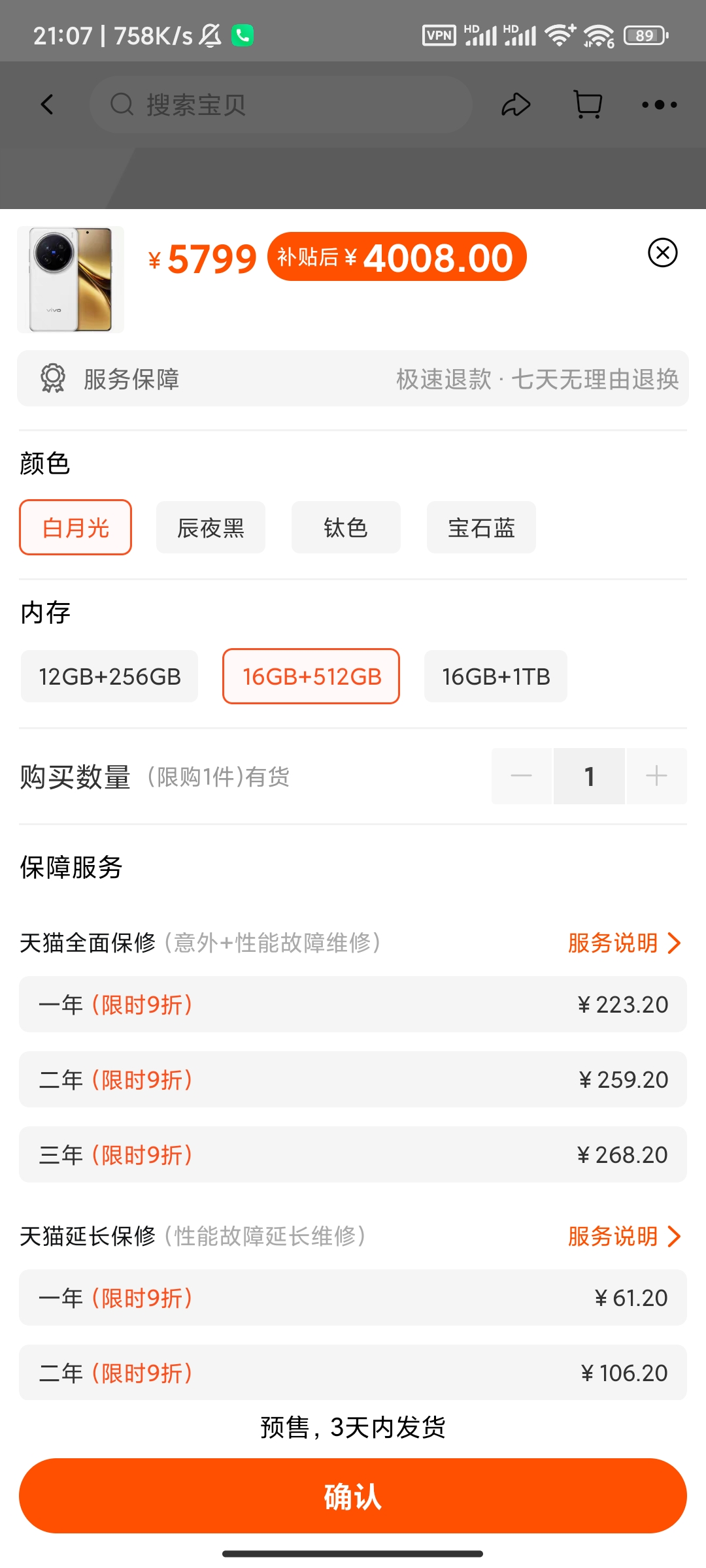
Task: Open the more options (...) icon
Action: 659,105
